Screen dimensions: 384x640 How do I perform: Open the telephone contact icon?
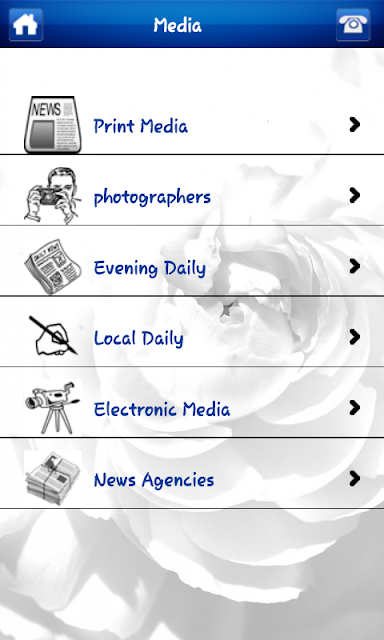pyautogui.click(x=353, y=25)
